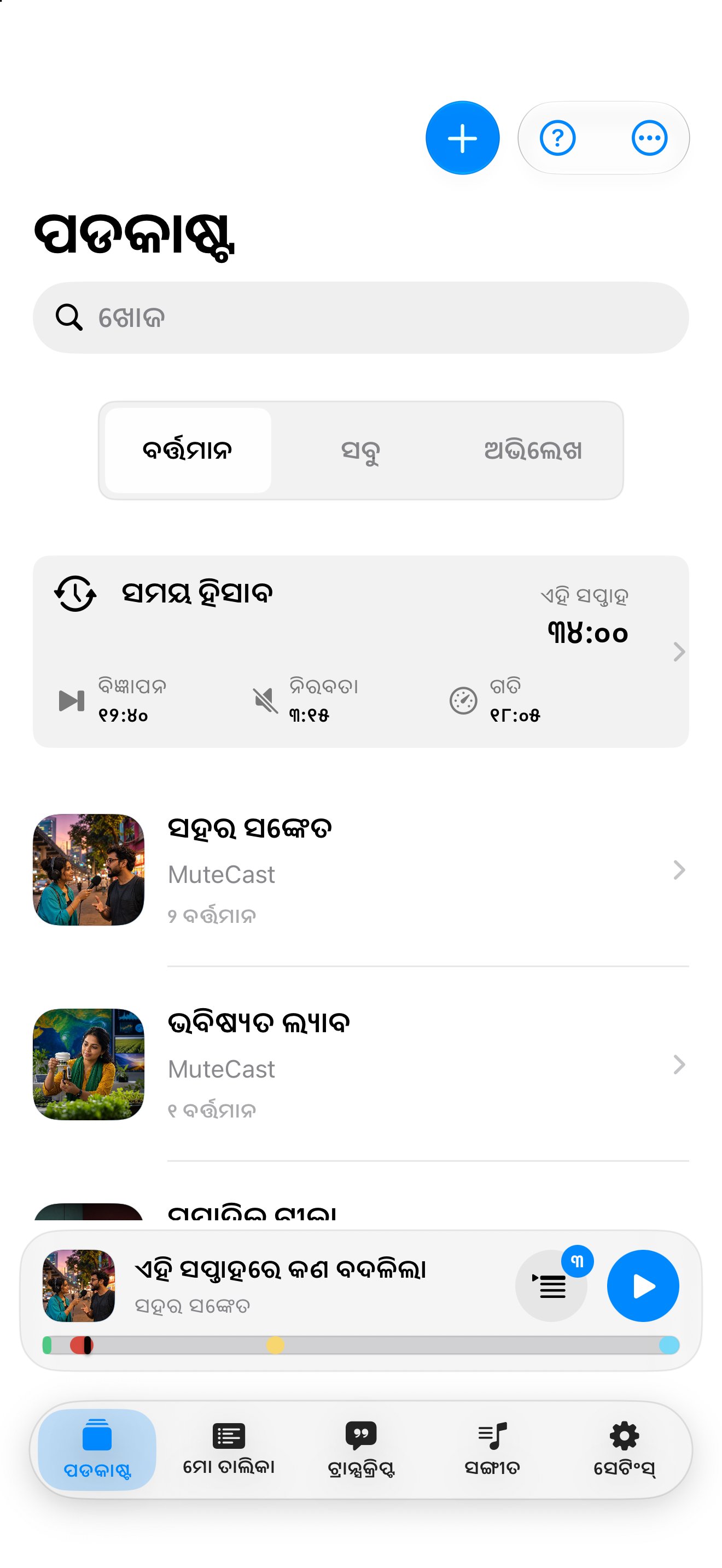Screen dimensions: 722x1568
Task: Go to the ମୋ ତାଲିକା tab
Action: [x=229, y=1450]
